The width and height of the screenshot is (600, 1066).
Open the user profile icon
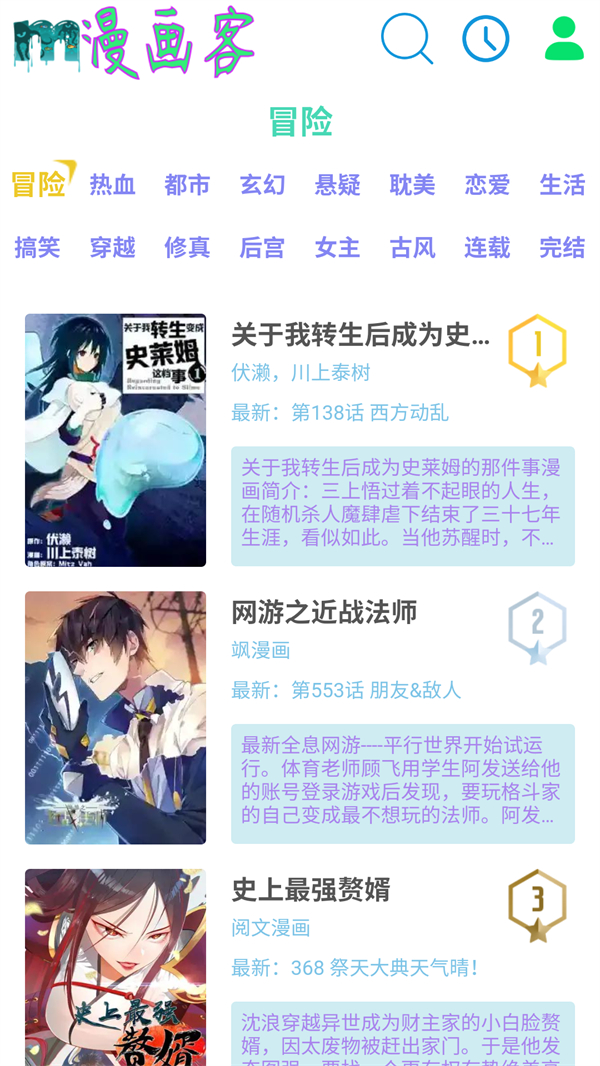click(564, 39)
